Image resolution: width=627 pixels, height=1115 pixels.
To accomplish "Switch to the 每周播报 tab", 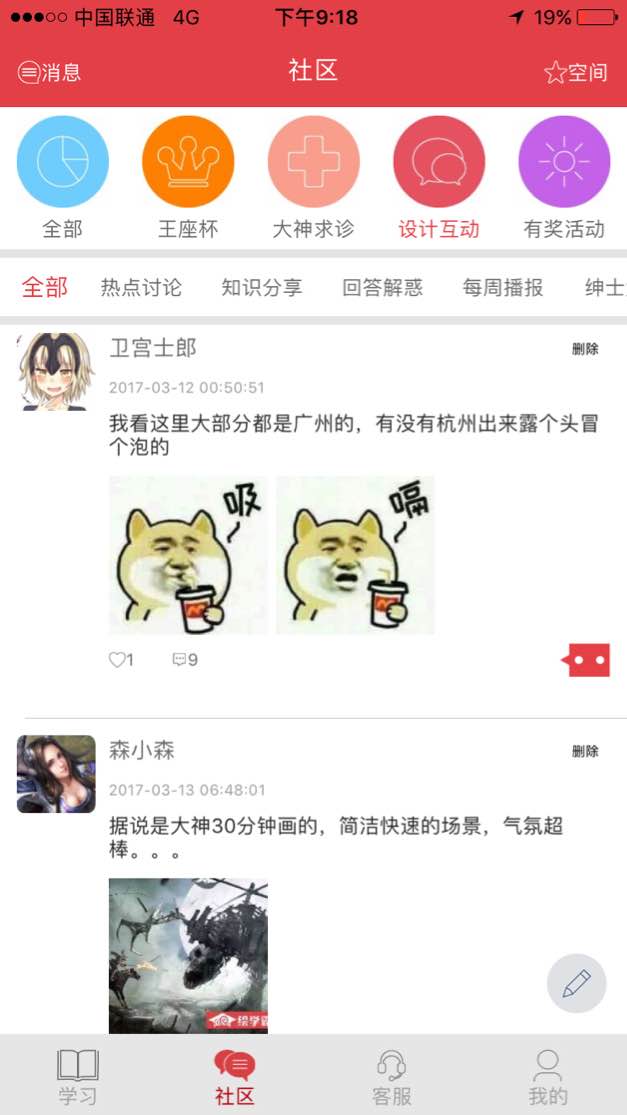I will (x=503, y=288).
